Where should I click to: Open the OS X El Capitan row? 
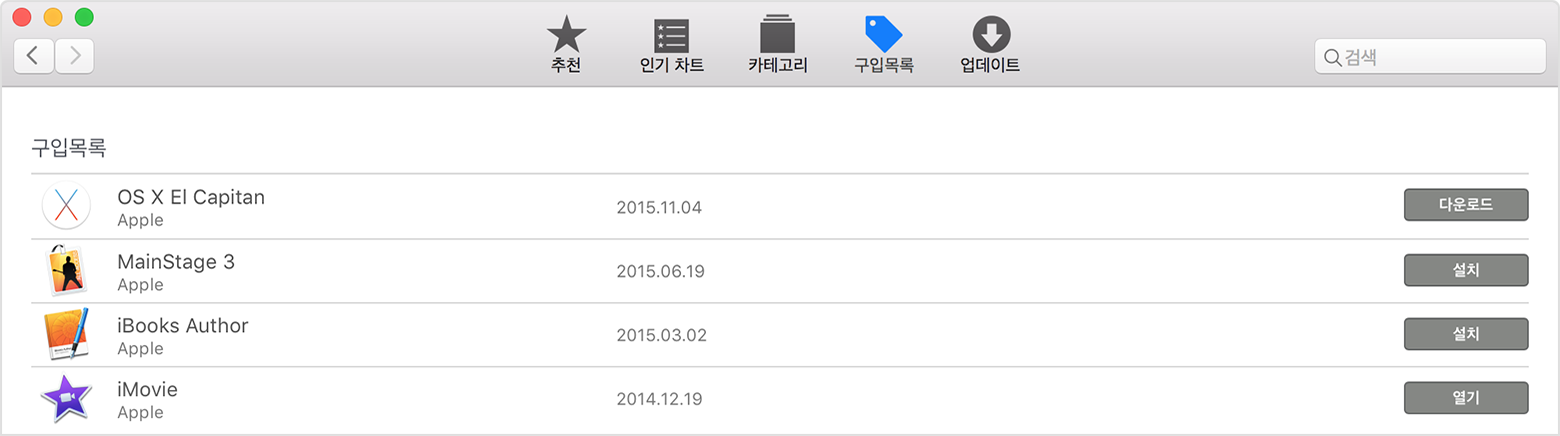191,197
